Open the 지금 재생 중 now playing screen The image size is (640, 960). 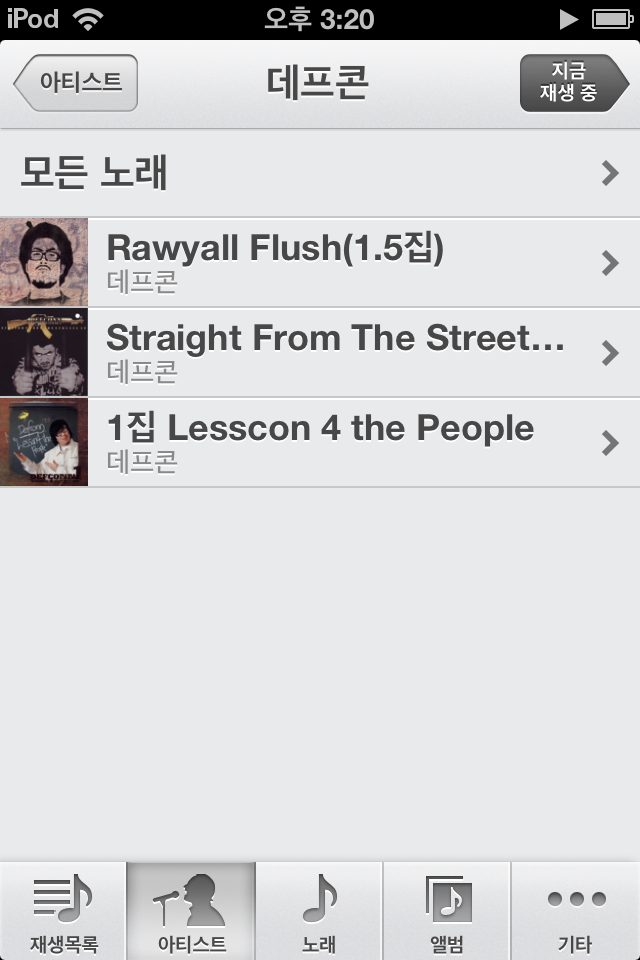click(572, 83)
